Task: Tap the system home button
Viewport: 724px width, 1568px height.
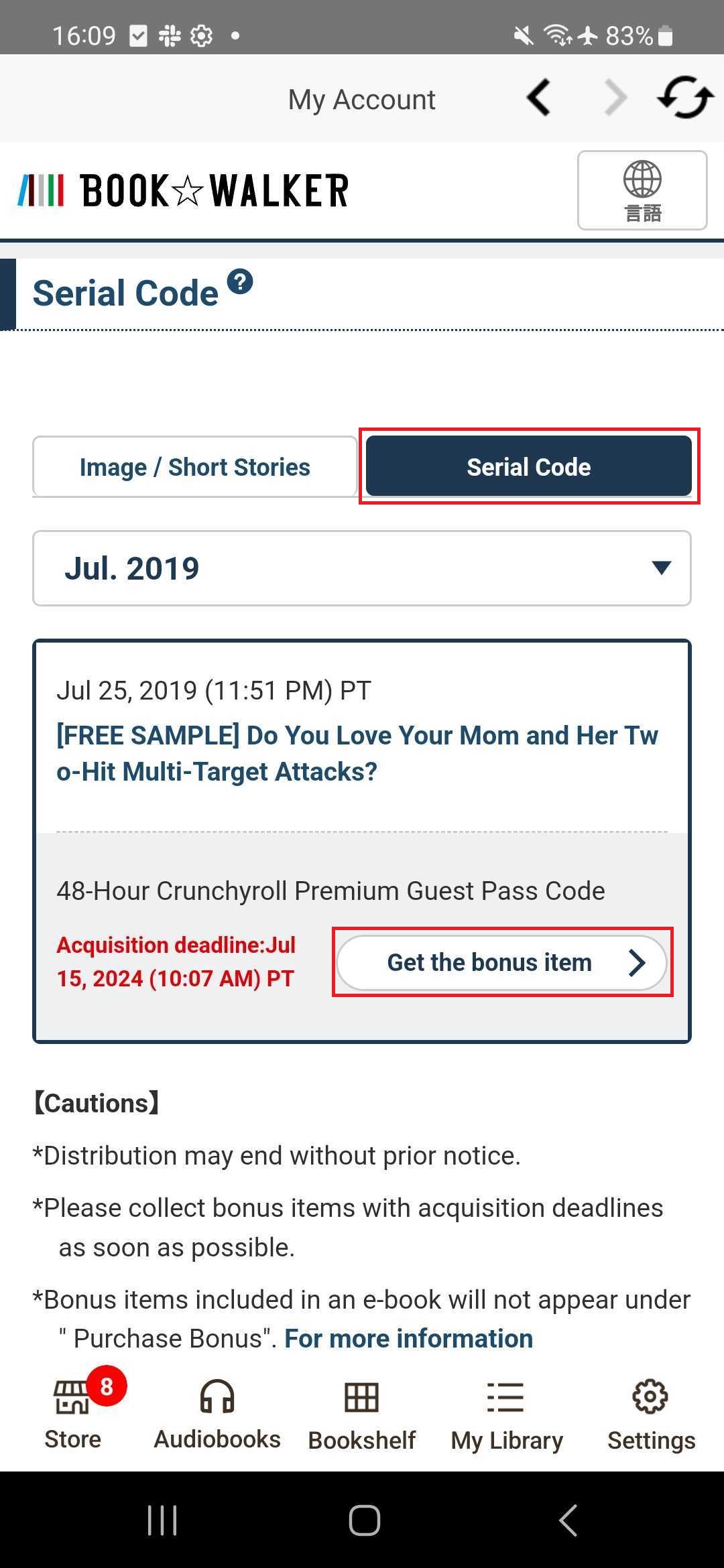Action: [364, 1520]
